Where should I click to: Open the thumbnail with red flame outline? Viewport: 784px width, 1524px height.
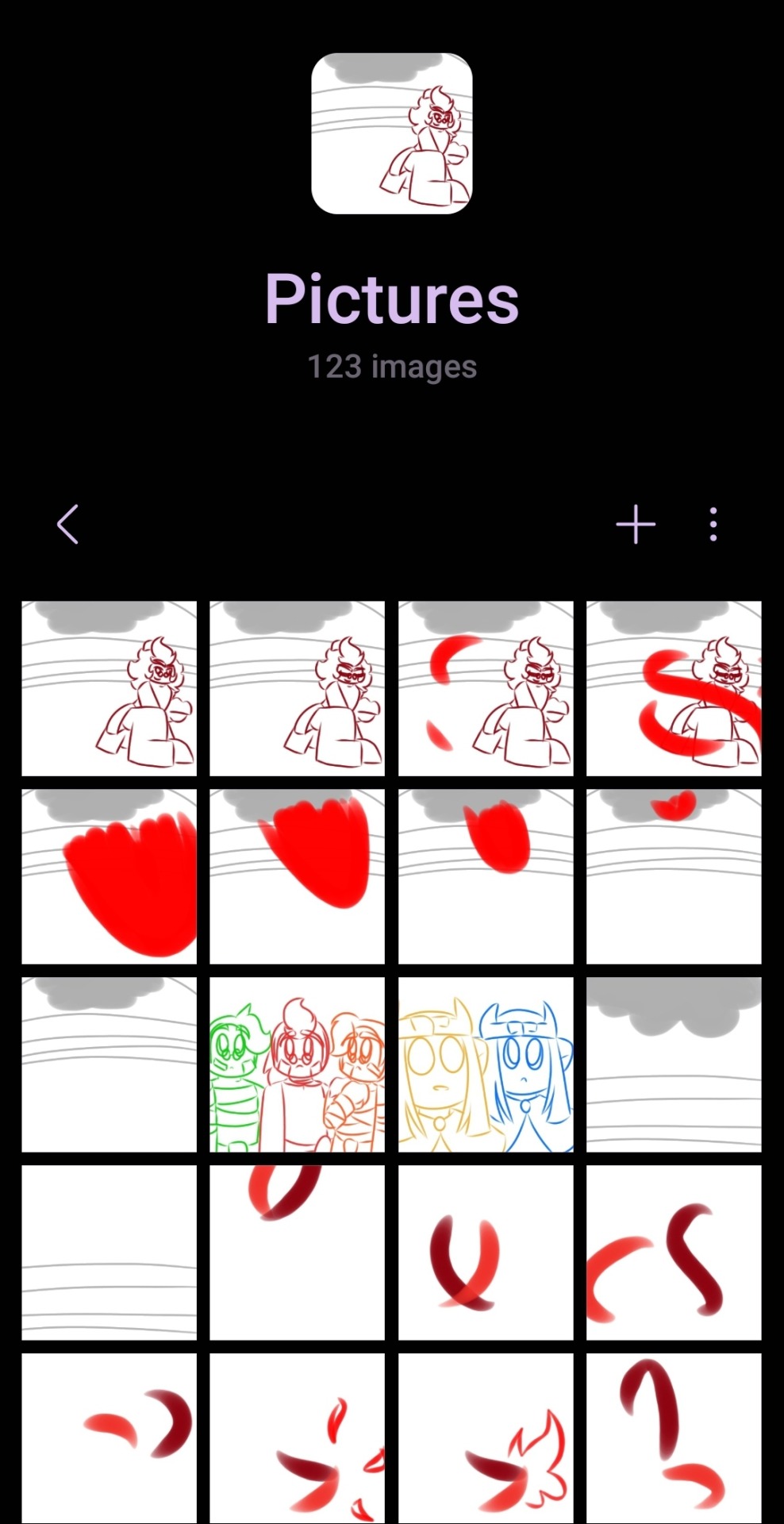(x=486, y=1438)
